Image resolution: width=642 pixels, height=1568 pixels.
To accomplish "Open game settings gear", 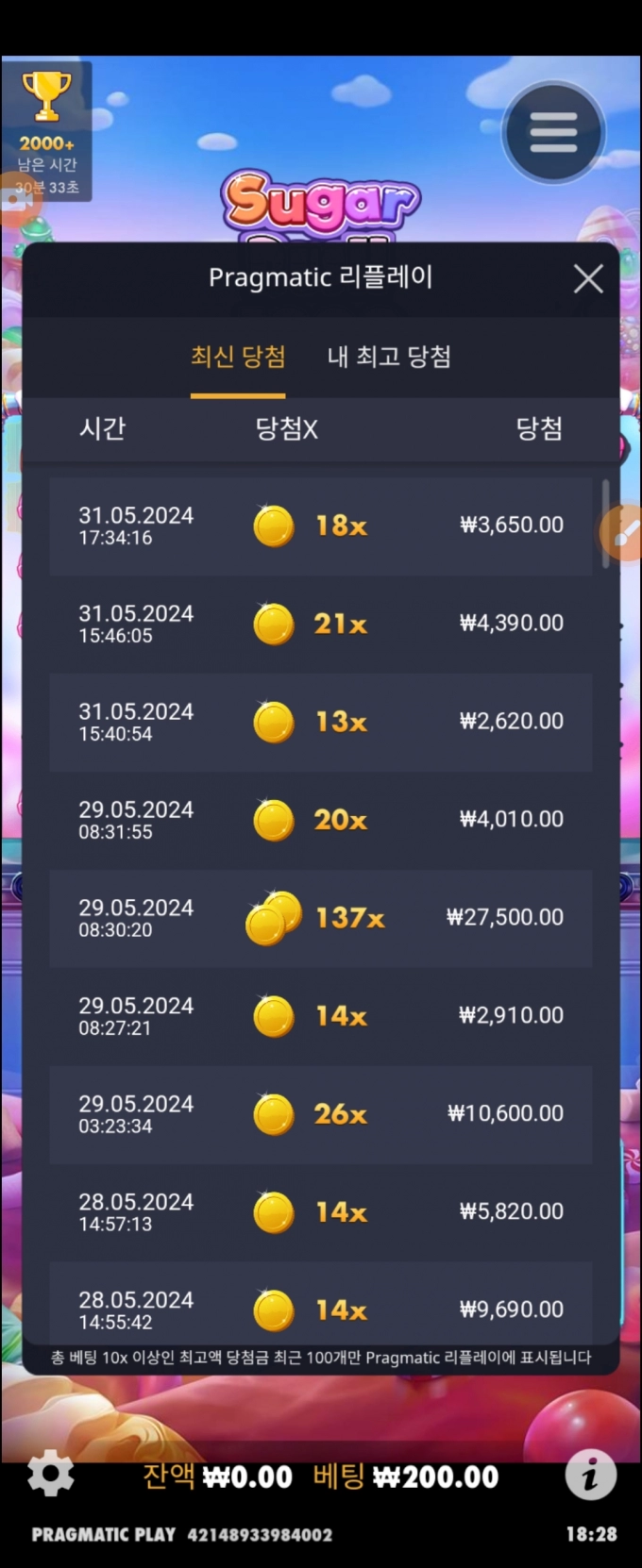I will coord(50,1475).
